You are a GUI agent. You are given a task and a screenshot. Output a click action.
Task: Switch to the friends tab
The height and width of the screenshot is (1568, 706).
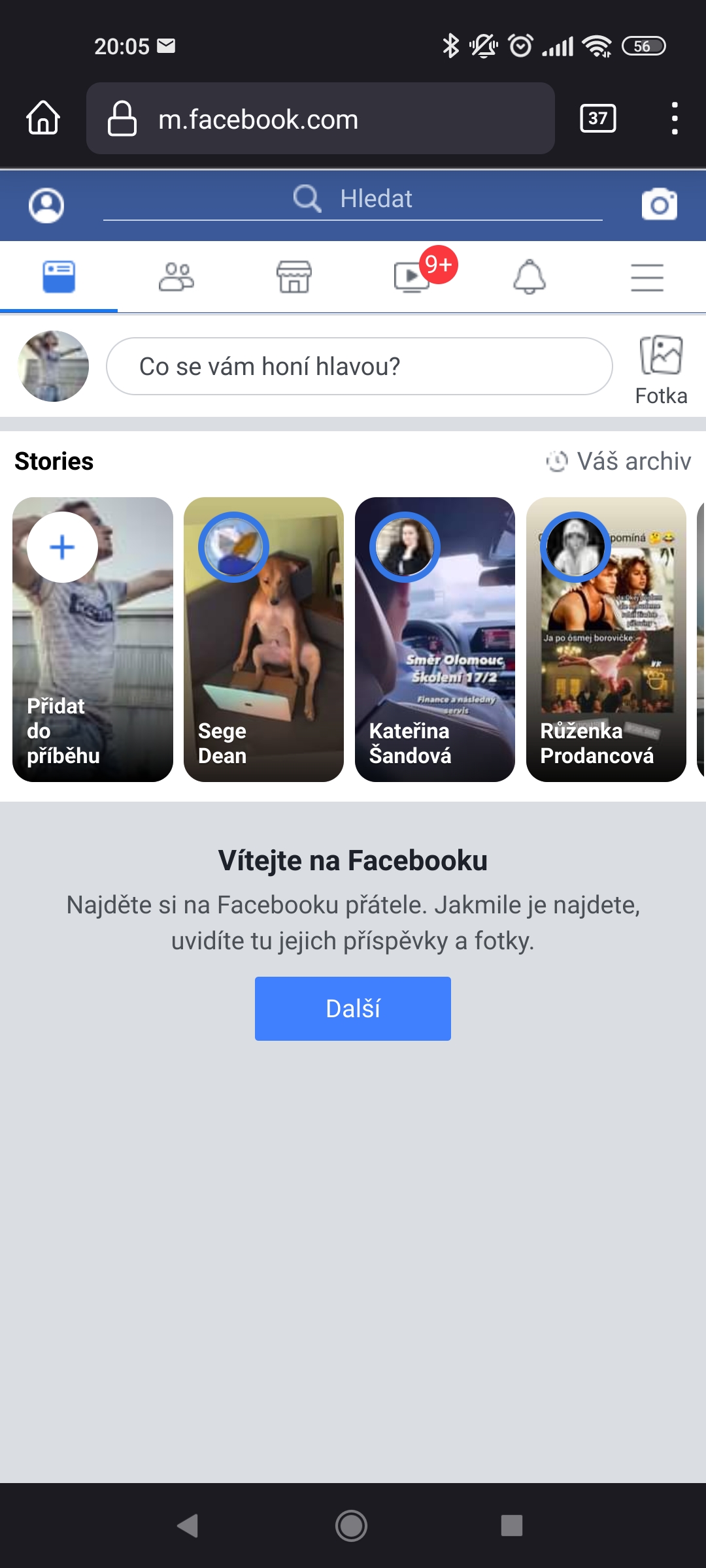click(x=176, y=277)
